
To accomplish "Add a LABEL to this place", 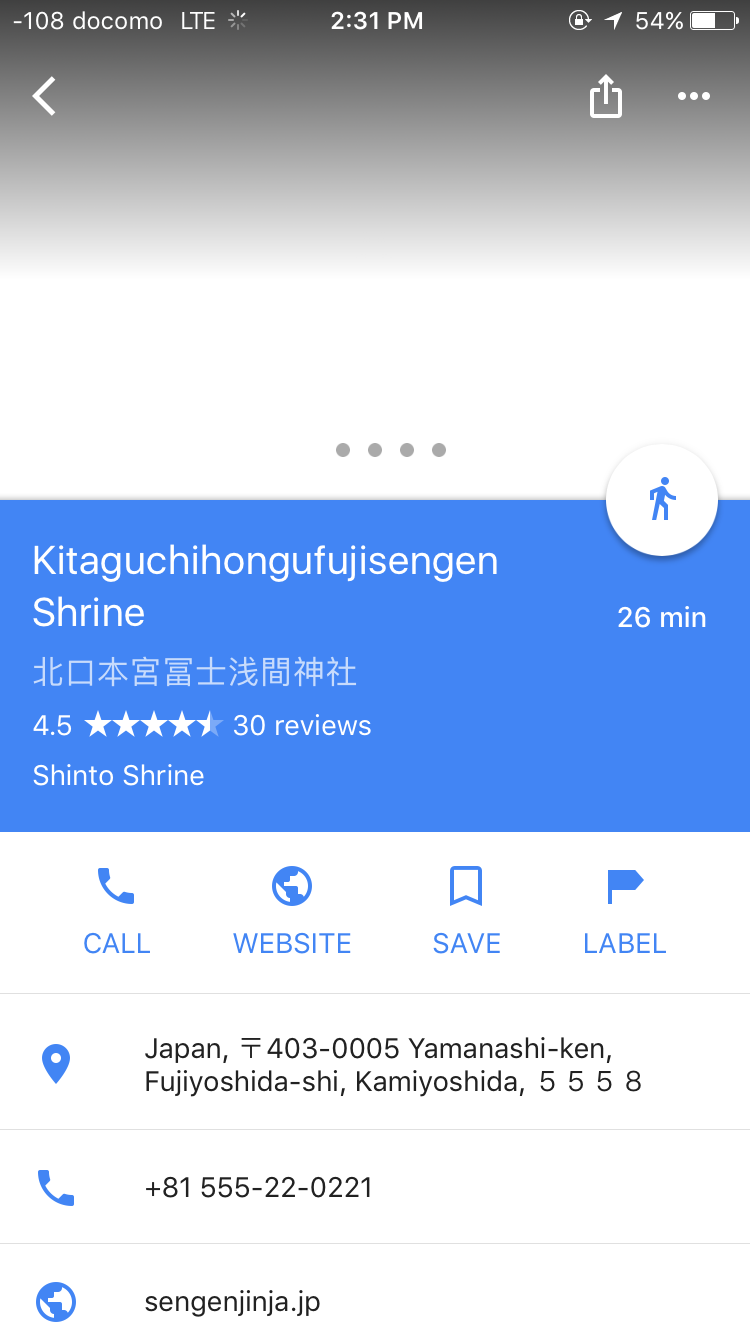I will pyautogui.click(x=624, y=911).
